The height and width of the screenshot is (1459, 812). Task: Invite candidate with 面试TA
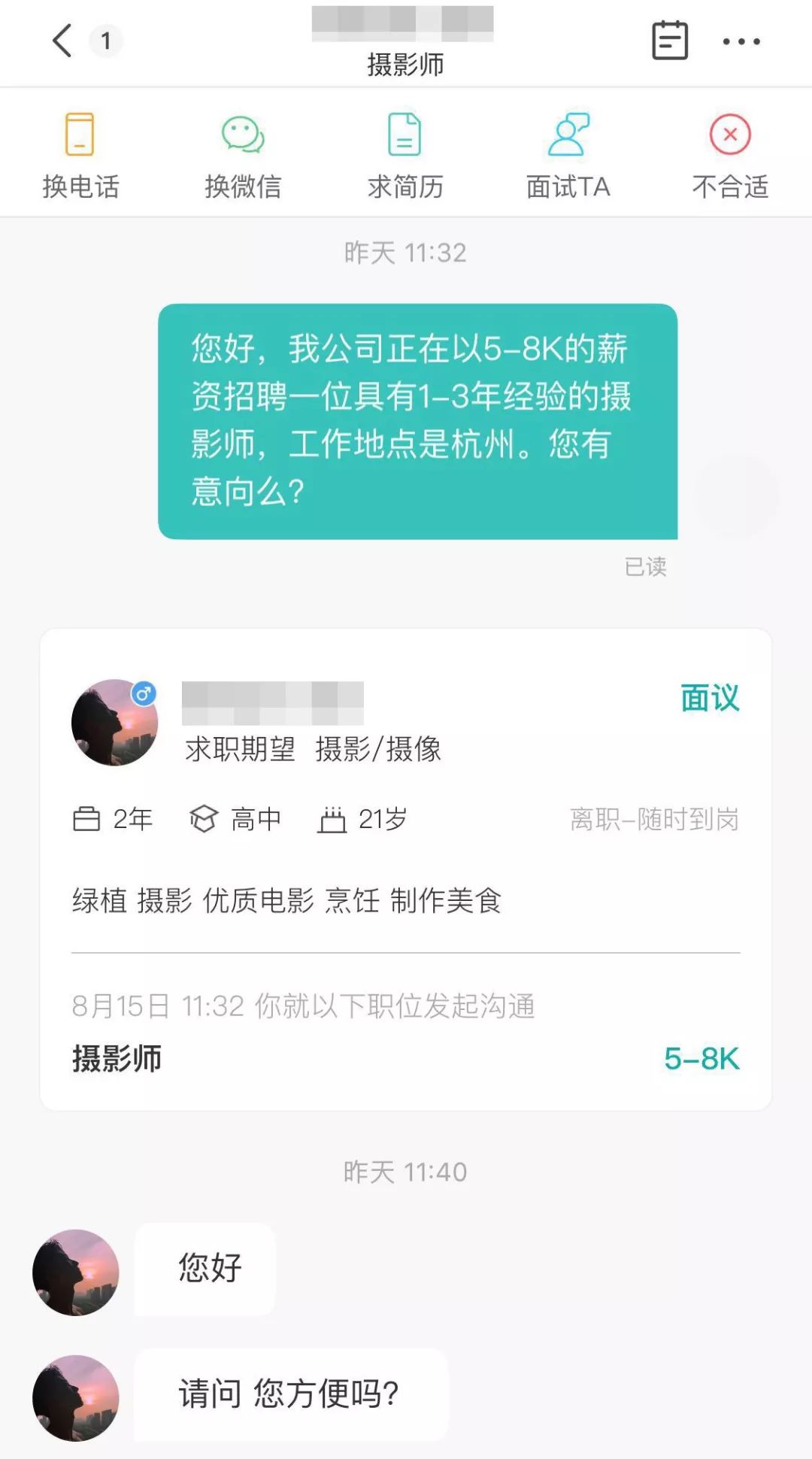tap(568, 156)
